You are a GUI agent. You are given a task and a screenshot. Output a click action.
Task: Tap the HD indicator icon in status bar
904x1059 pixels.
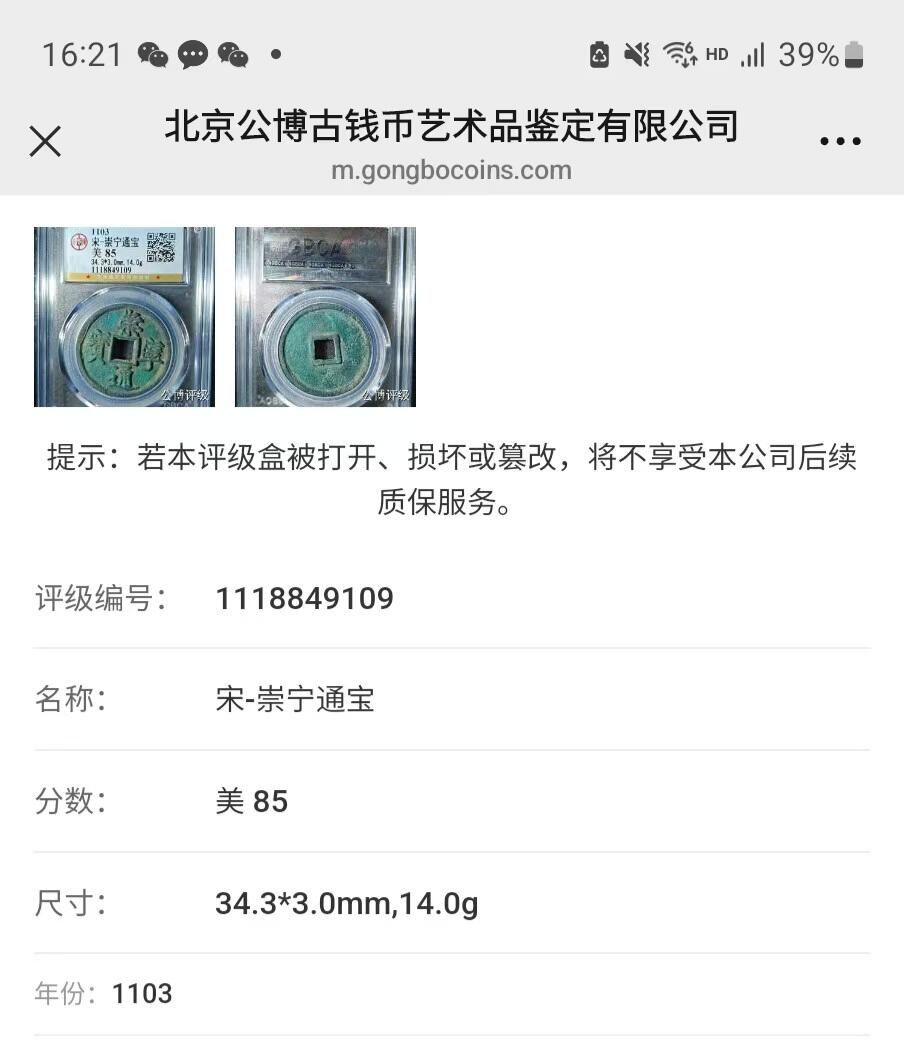tap(717, 55)
